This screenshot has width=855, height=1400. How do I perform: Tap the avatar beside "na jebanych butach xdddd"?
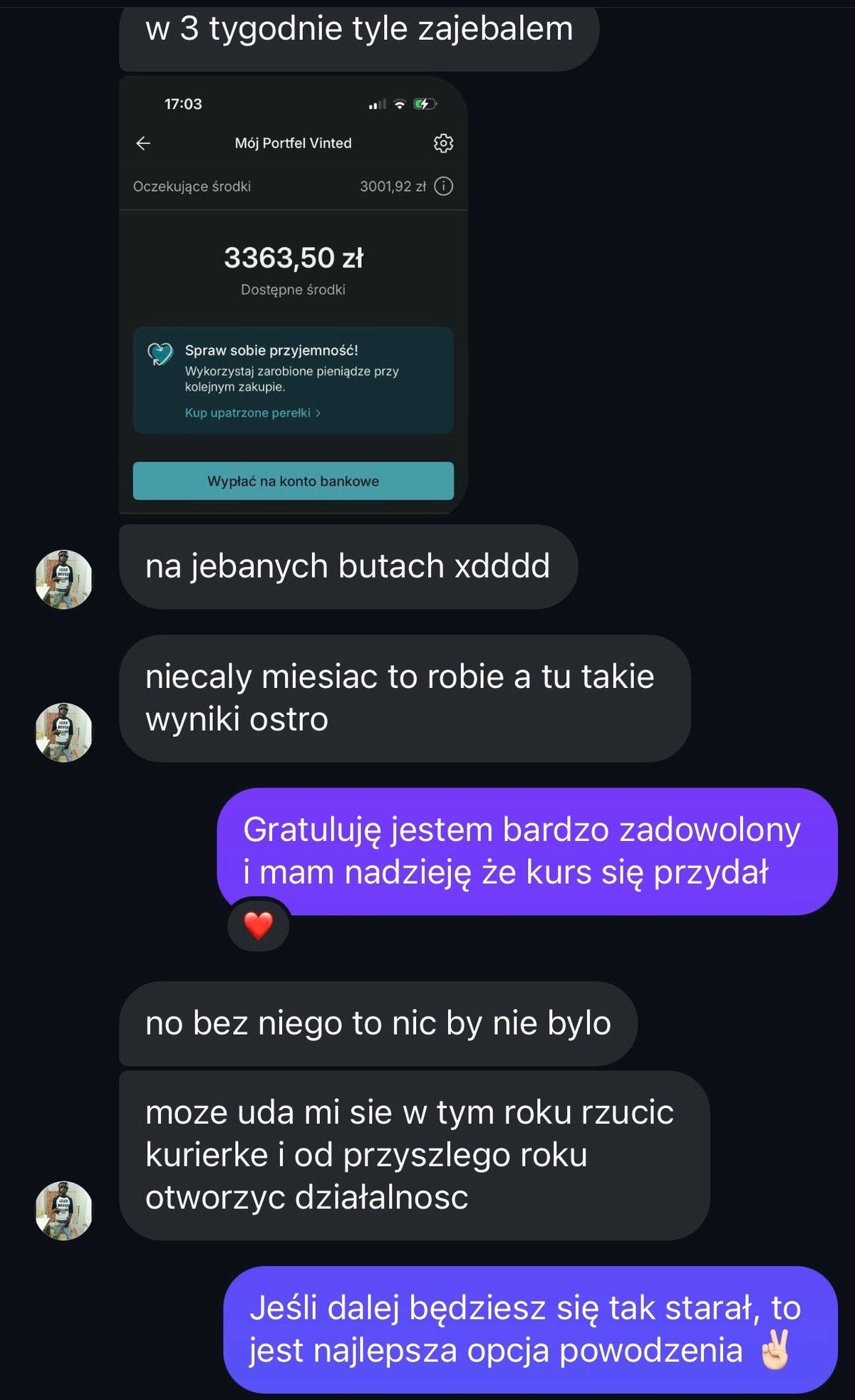(64, 579)
